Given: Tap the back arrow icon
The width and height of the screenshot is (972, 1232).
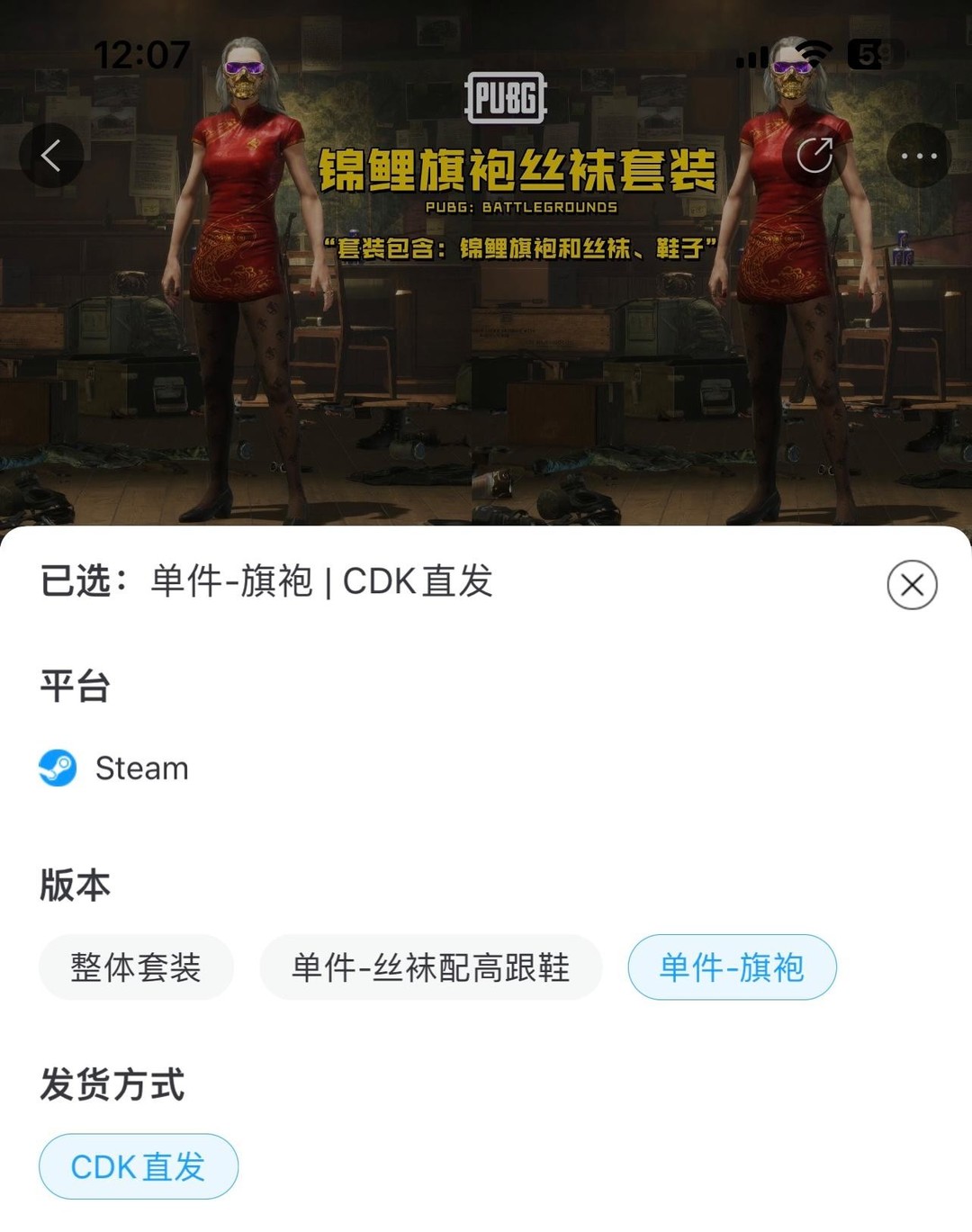Looking at the screenshot, I should coord(52,154).
